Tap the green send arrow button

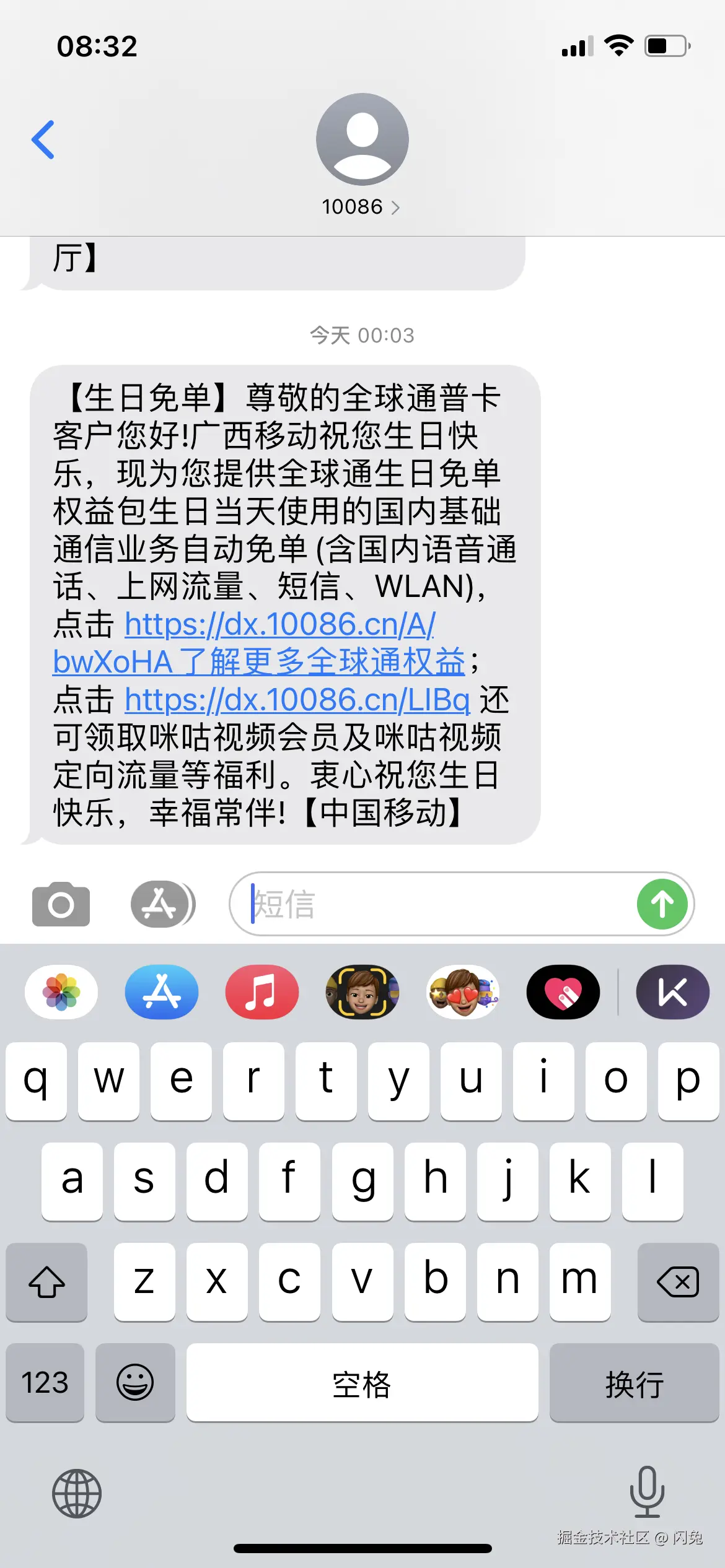coord(662,904)
